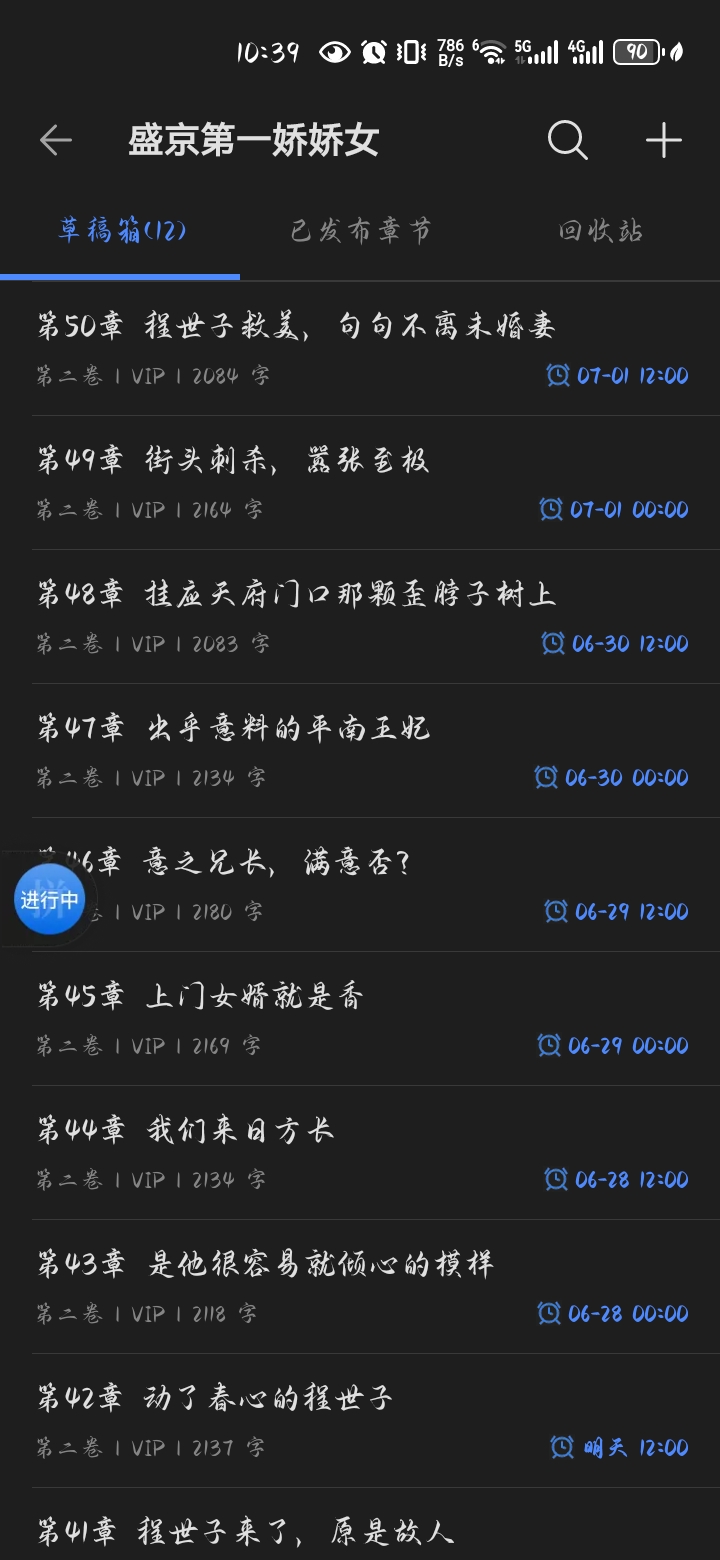Go back with the top-left arrow
Screen dimensions: 720x1560
click(56, 141)
